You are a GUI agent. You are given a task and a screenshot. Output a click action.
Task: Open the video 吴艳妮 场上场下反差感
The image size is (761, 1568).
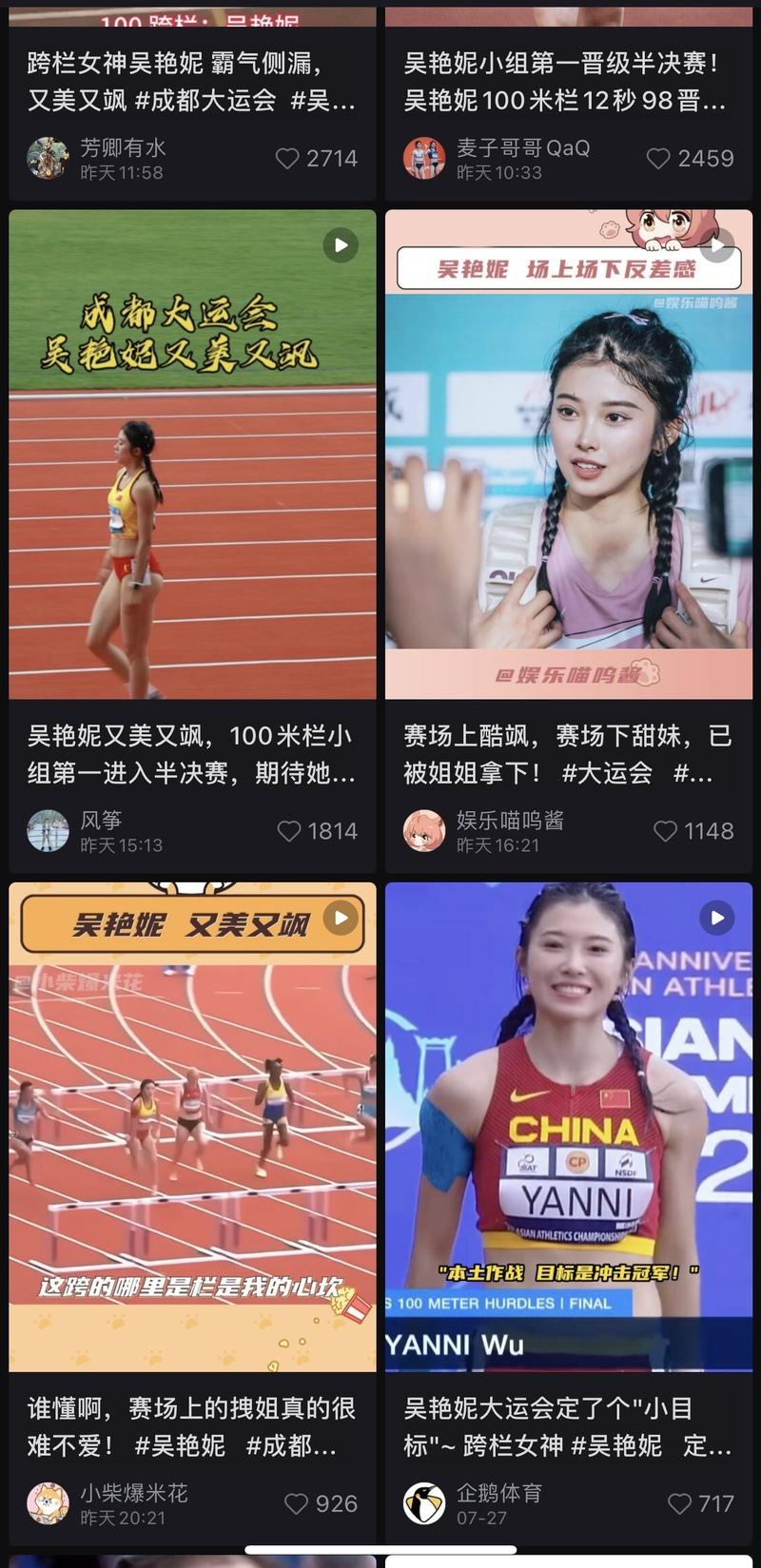click(x=568, y=455)
